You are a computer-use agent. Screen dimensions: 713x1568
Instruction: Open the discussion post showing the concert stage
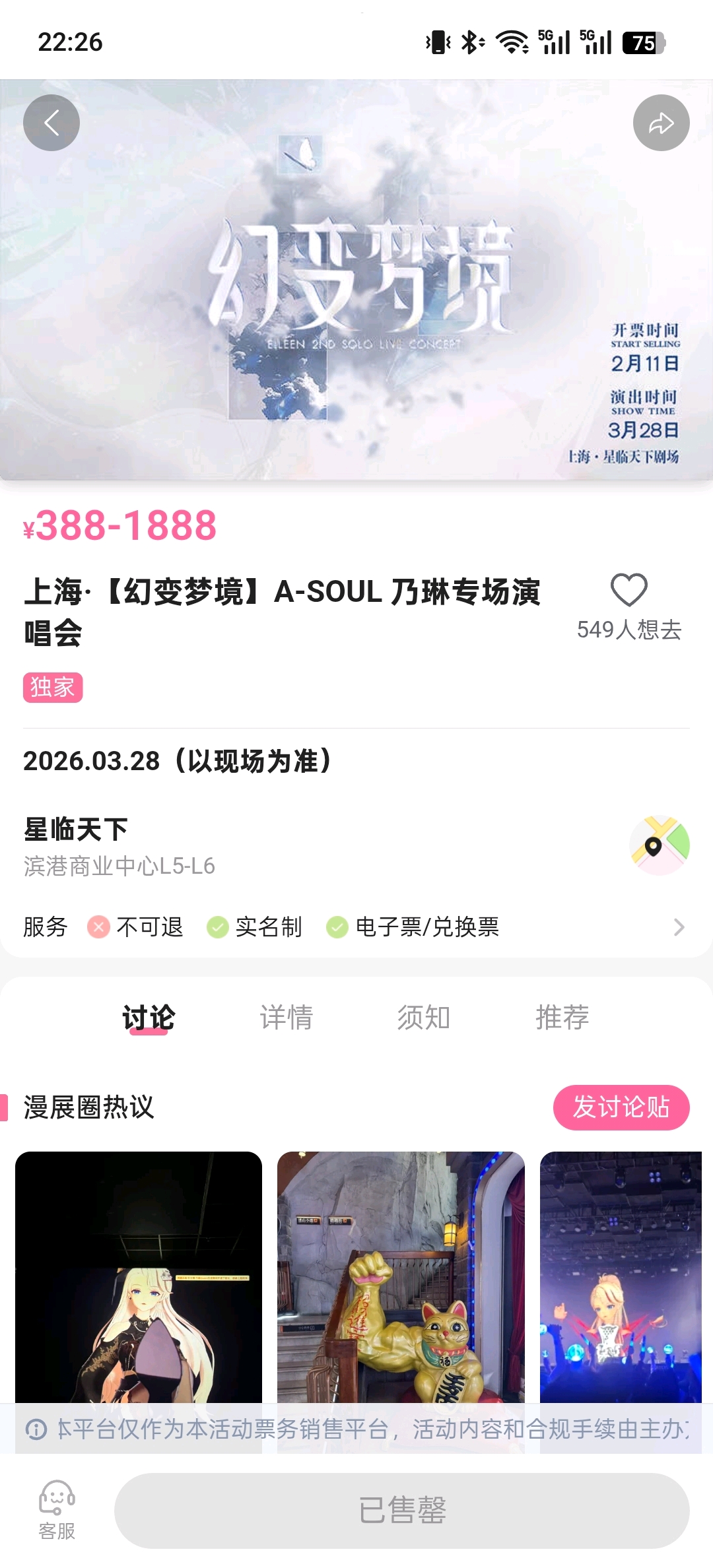pyautogui.click(x=621, y=1277)
